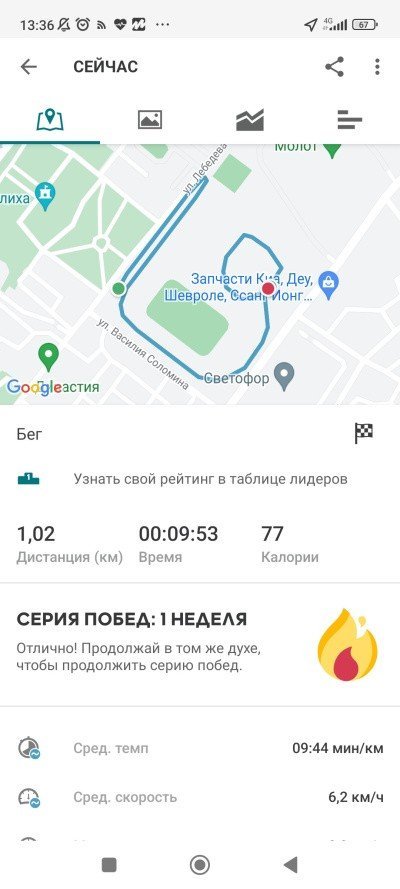Screen dimensions: 400x889
Task: Switch to the photos tab
Action: pyautogui.click(x=150, y=120)
